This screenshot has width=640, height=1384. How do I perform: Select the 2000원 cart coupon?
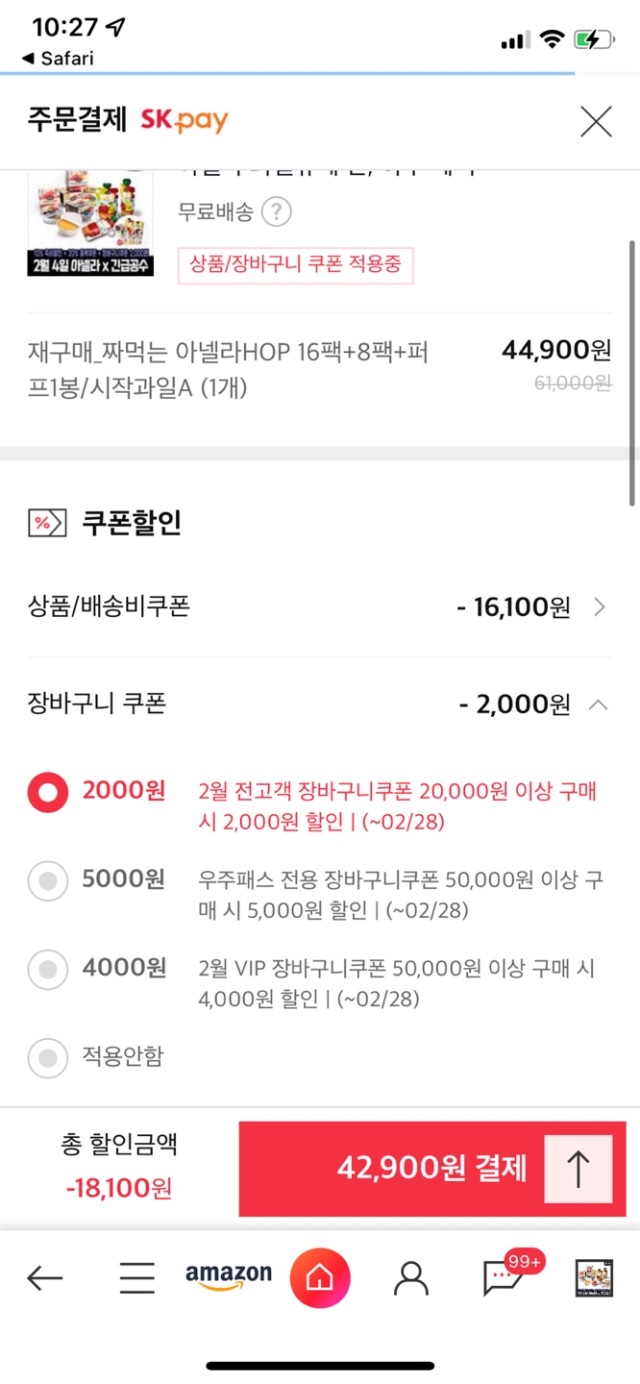(x=47, y=792)
